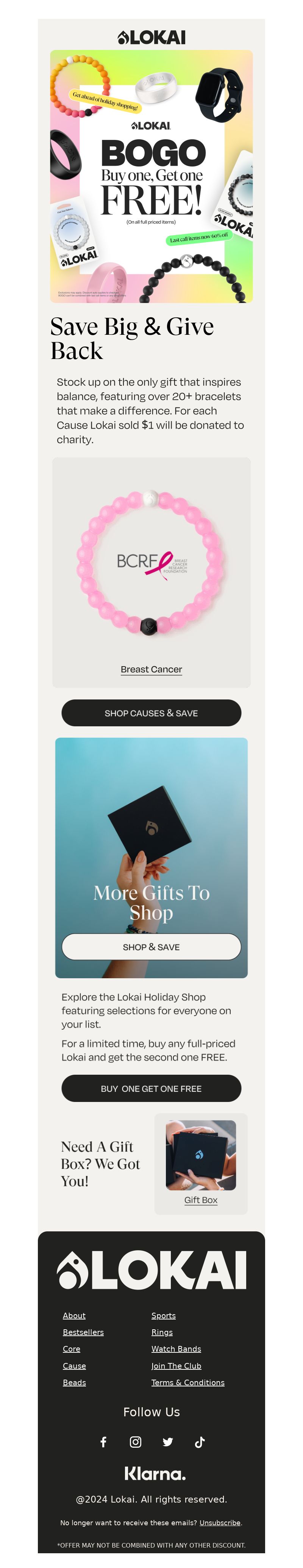Screen dimensions: 303x1568
Task: Open Lokai's Facebook page
Action: 104,1442
